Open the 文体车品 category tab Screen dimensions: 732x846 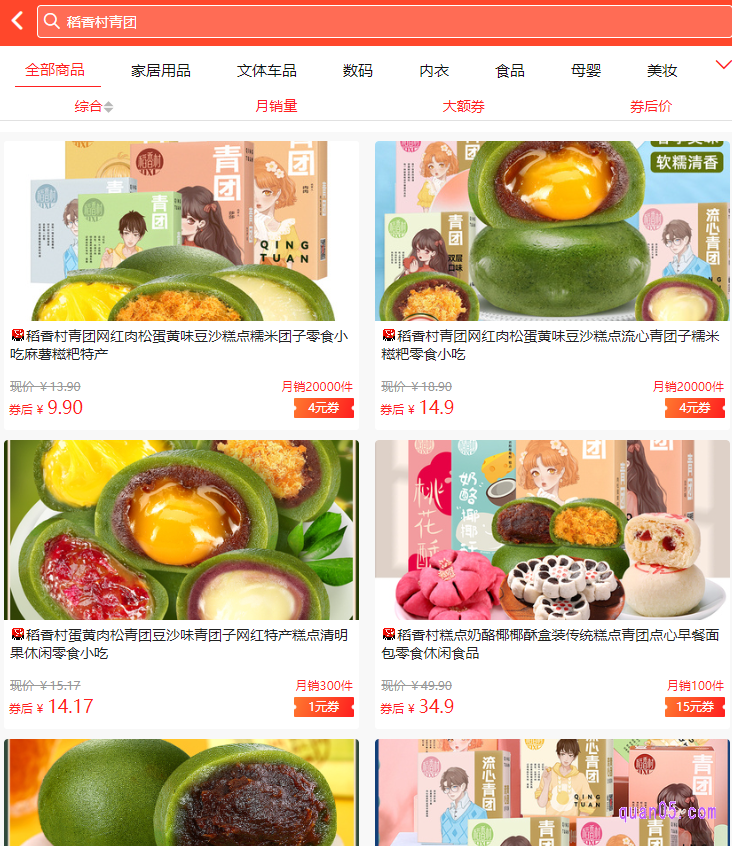[267, 70]
